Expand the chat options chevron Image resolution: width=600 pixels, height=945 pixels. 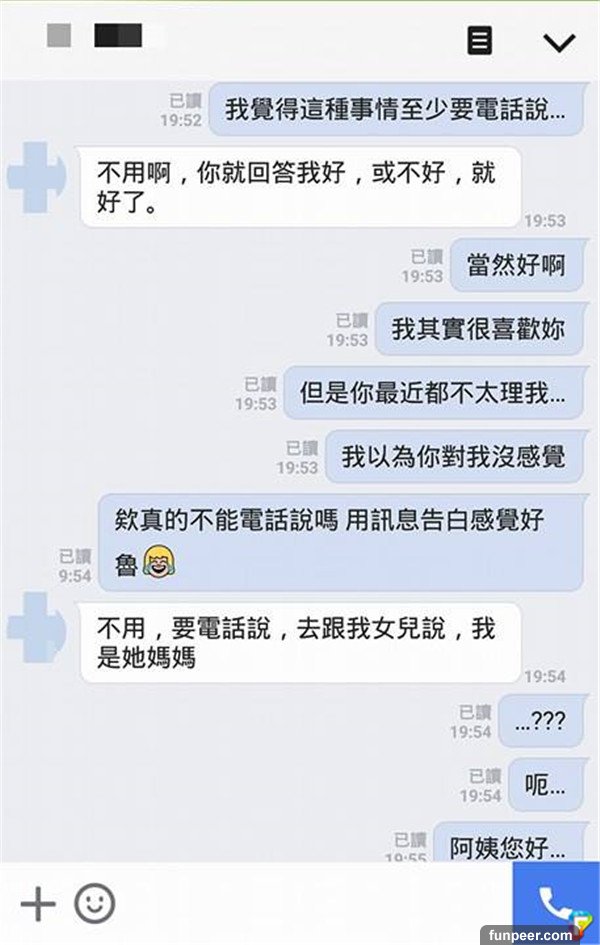click(x=558, y=41)
